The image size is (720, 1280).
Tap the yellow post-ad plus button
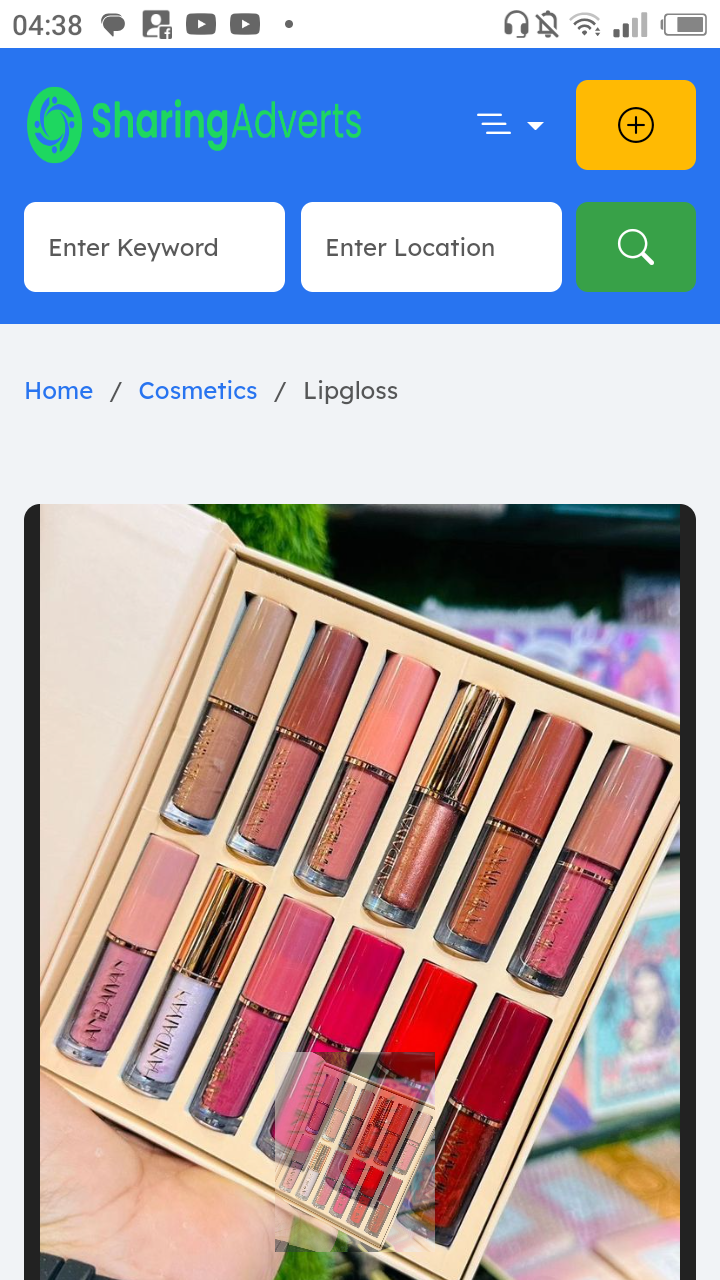635,125
